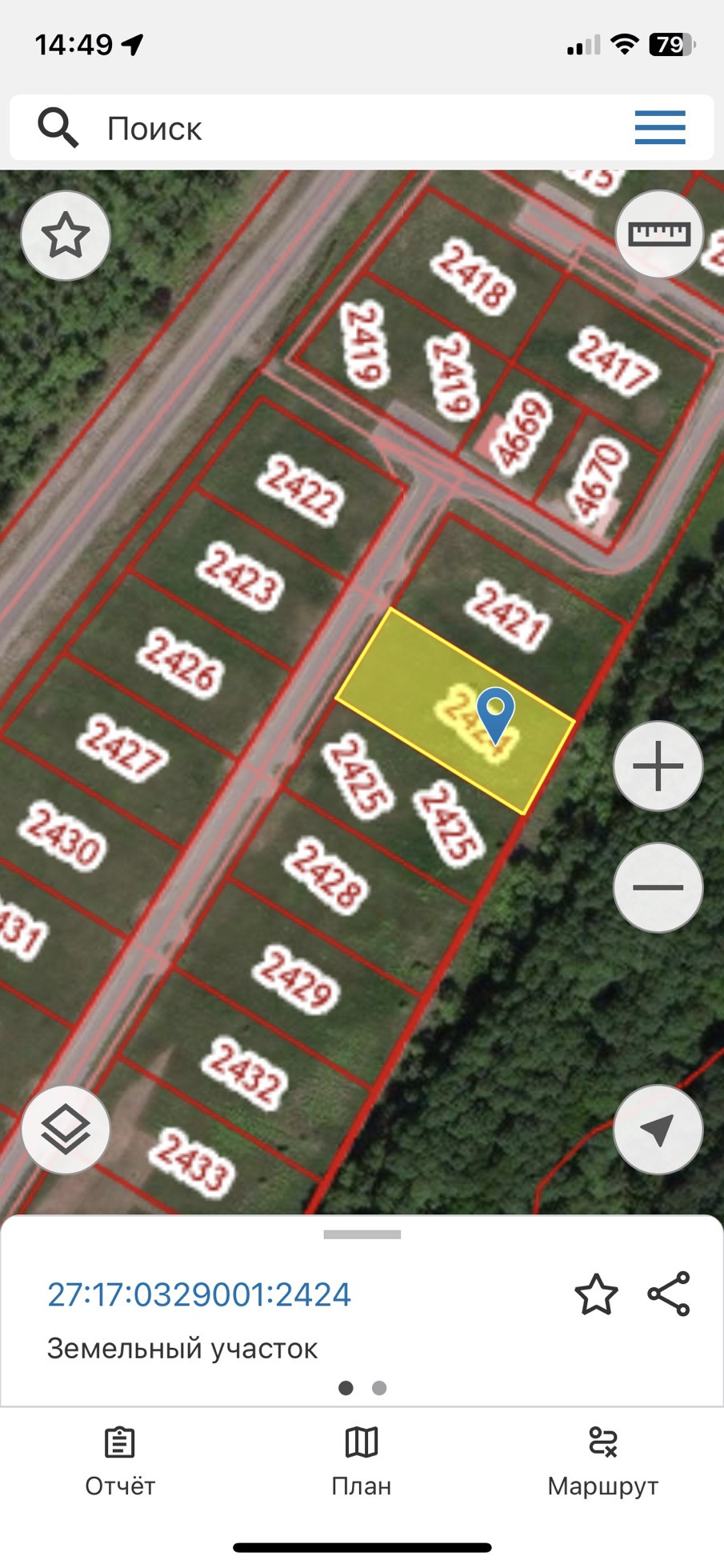Activate the ruler measurement tool

pyautogui.click(x=659, y=234)
